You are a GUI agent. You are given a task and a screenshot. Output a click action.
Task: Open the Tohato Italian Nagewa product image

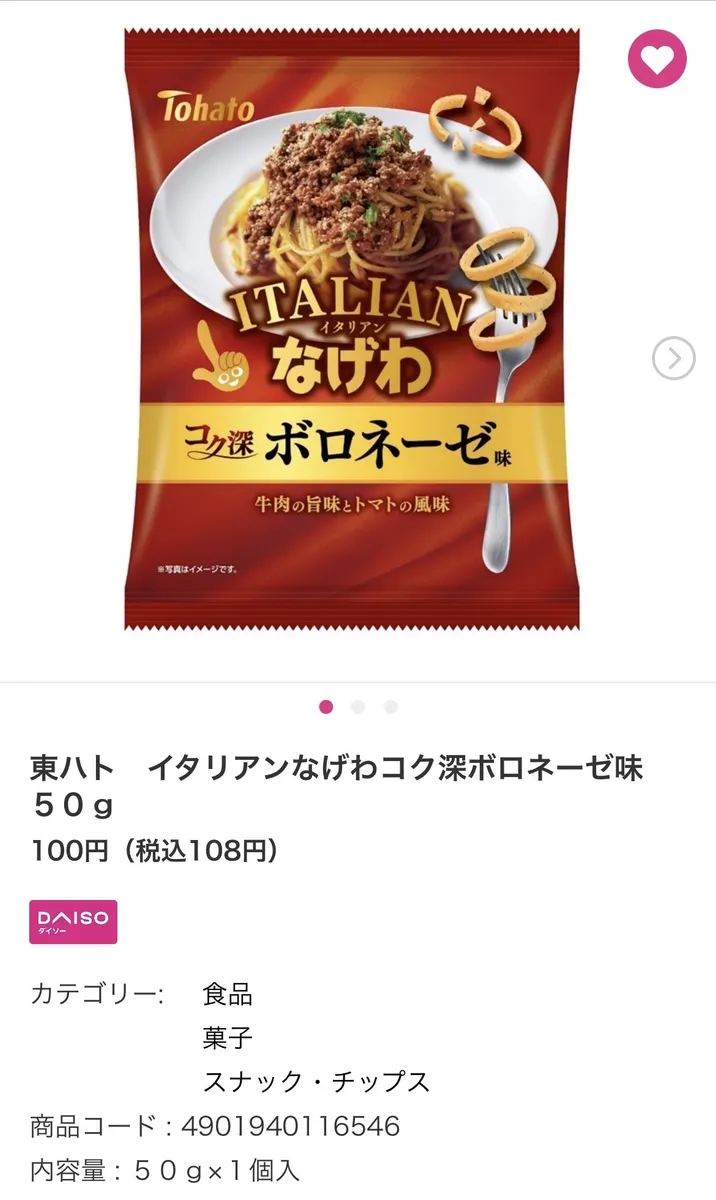351,330
